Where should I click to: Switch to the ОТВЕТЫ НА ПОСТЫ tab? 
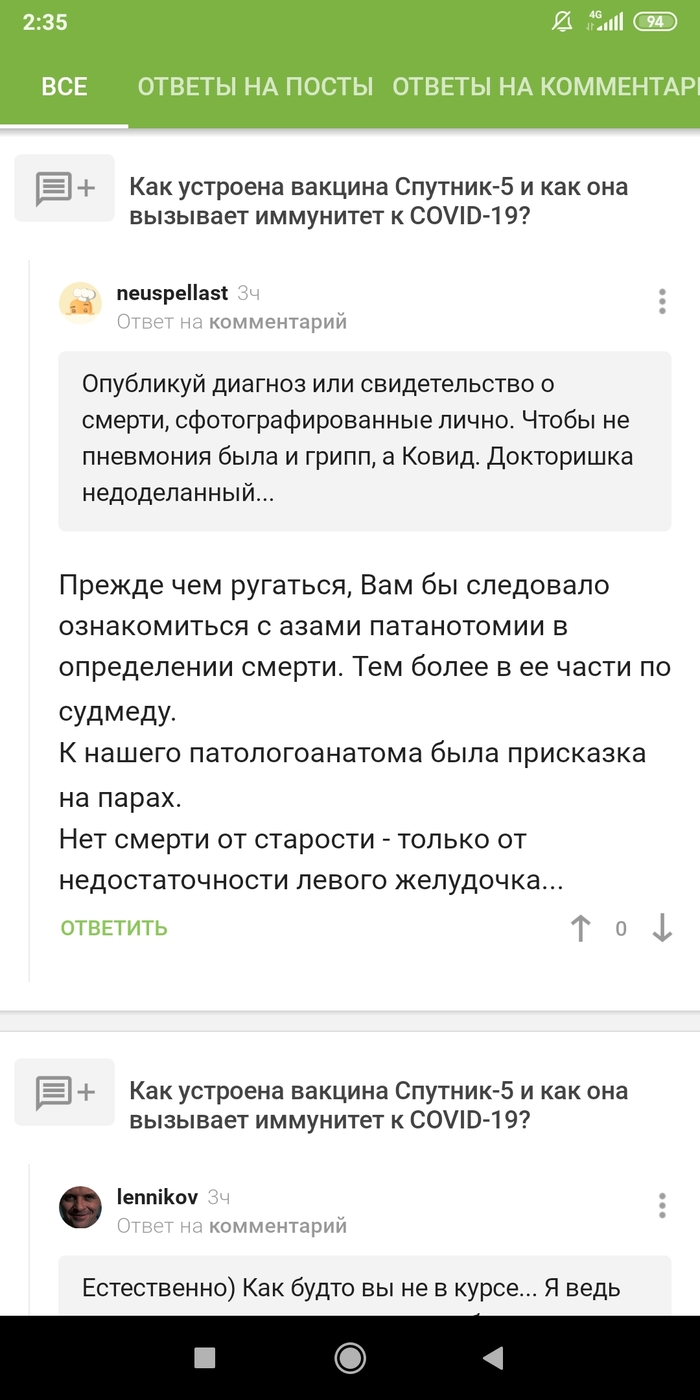[x=255, y=86]
